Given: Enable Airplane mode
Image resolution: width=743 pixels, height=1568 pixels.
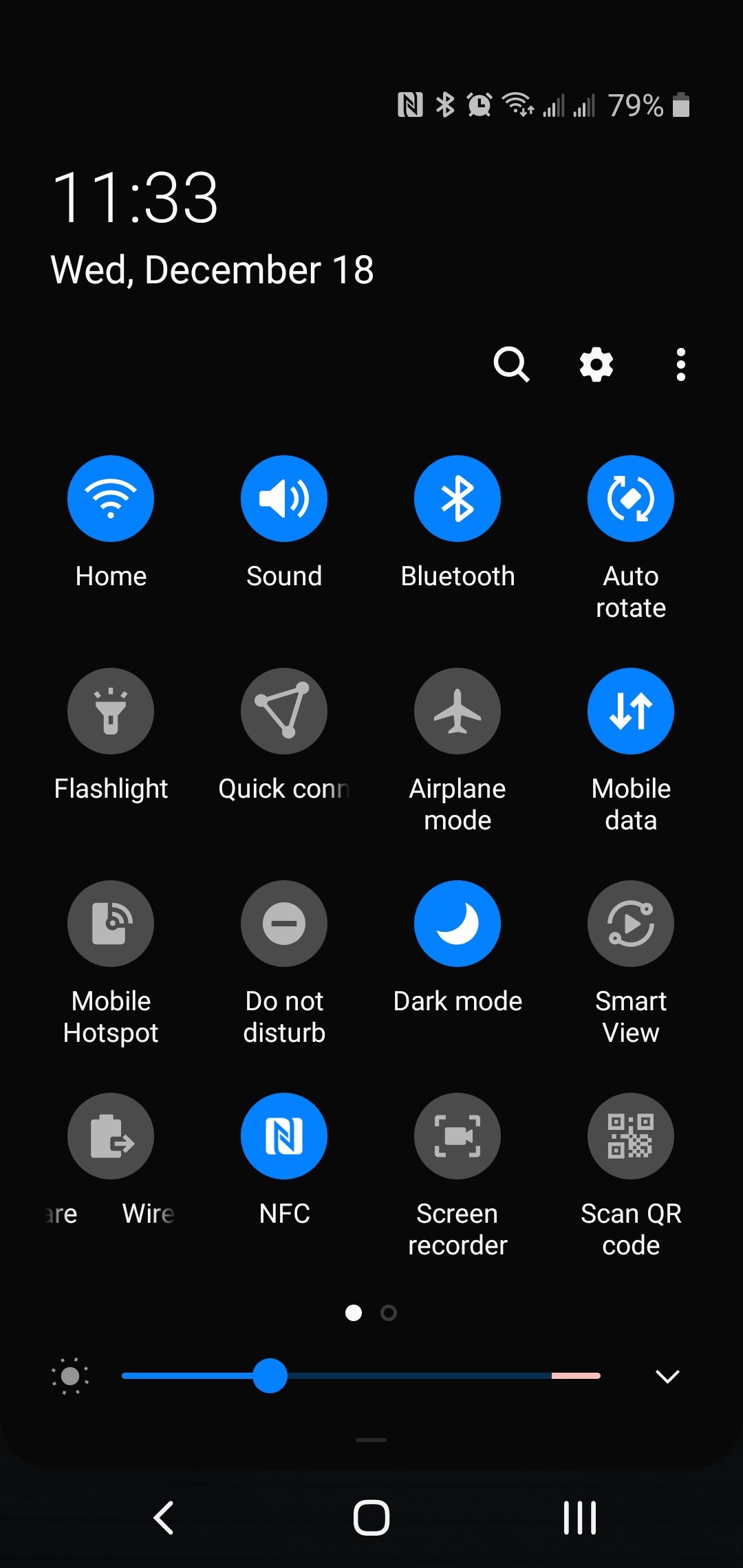Looking at the screenshot, I should [457, 711].
